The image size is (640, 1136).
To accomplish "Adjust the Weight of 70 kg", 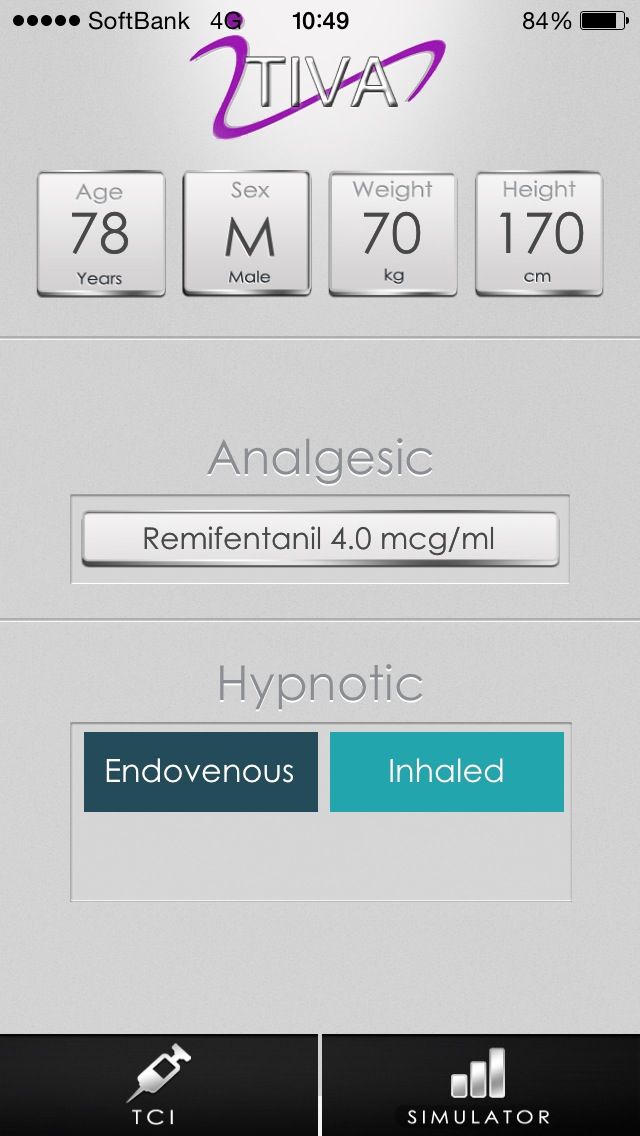I will pyautogui.click(x=393, y=234).
